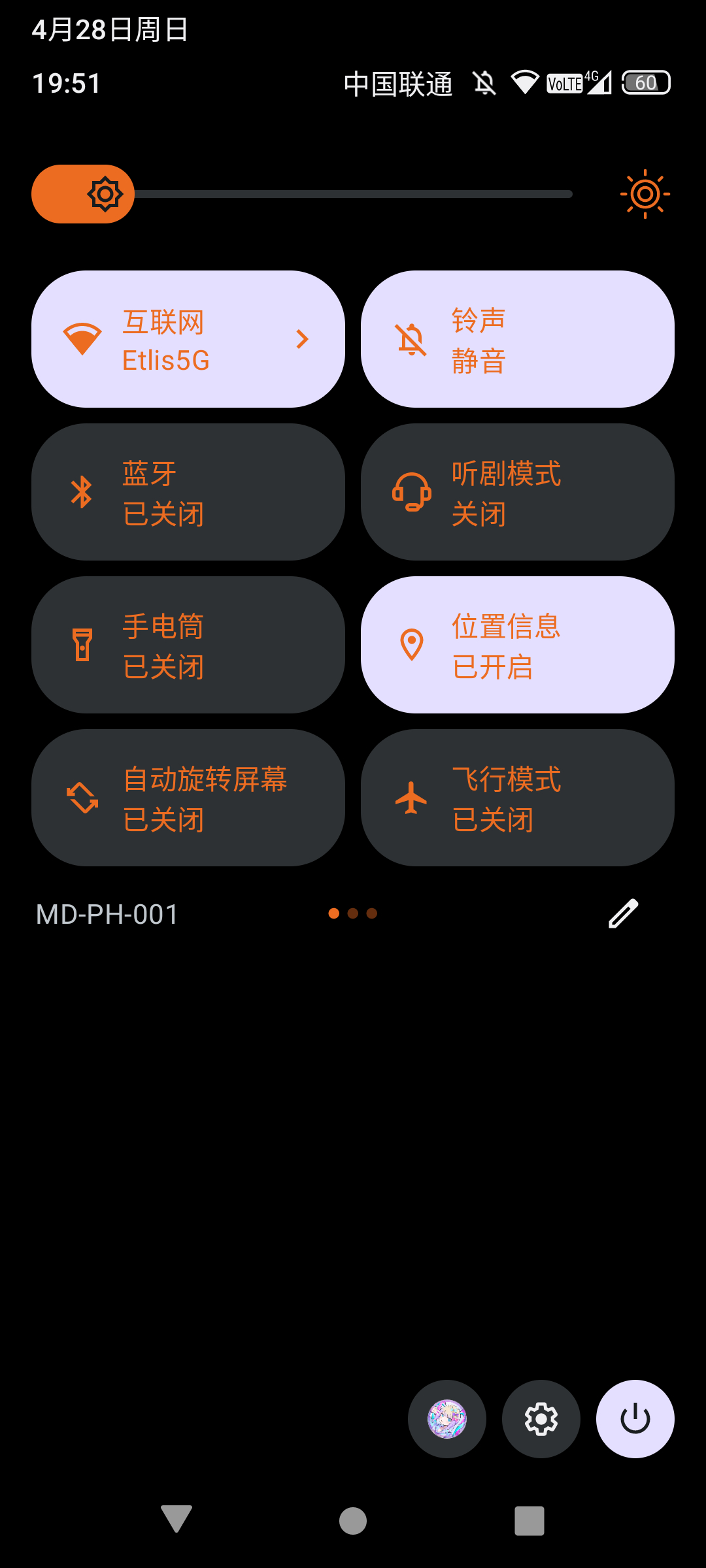Open the power menu button

635,1419
